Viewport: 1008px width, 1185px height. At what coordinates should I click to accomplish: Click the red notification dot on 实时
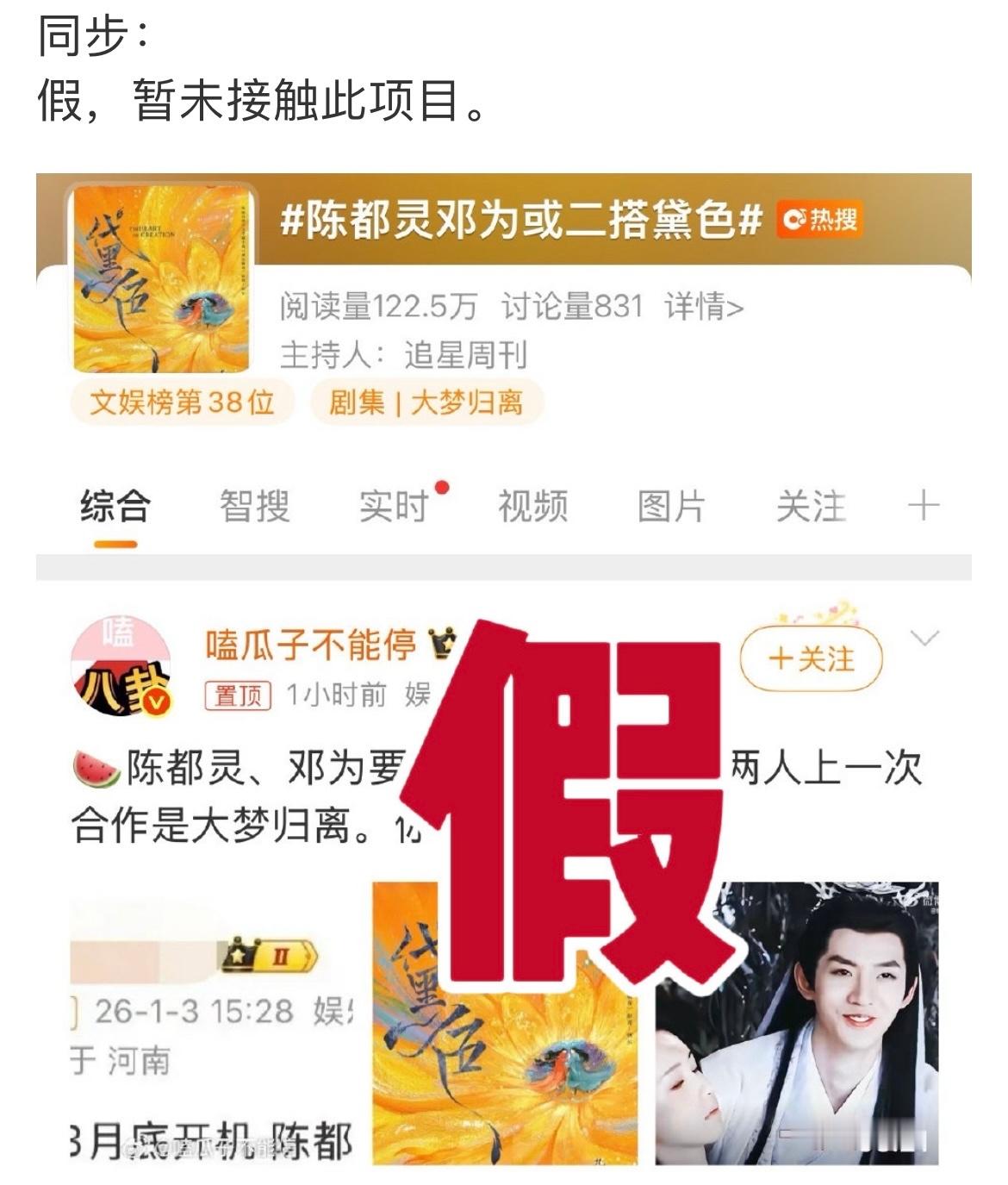442,485
